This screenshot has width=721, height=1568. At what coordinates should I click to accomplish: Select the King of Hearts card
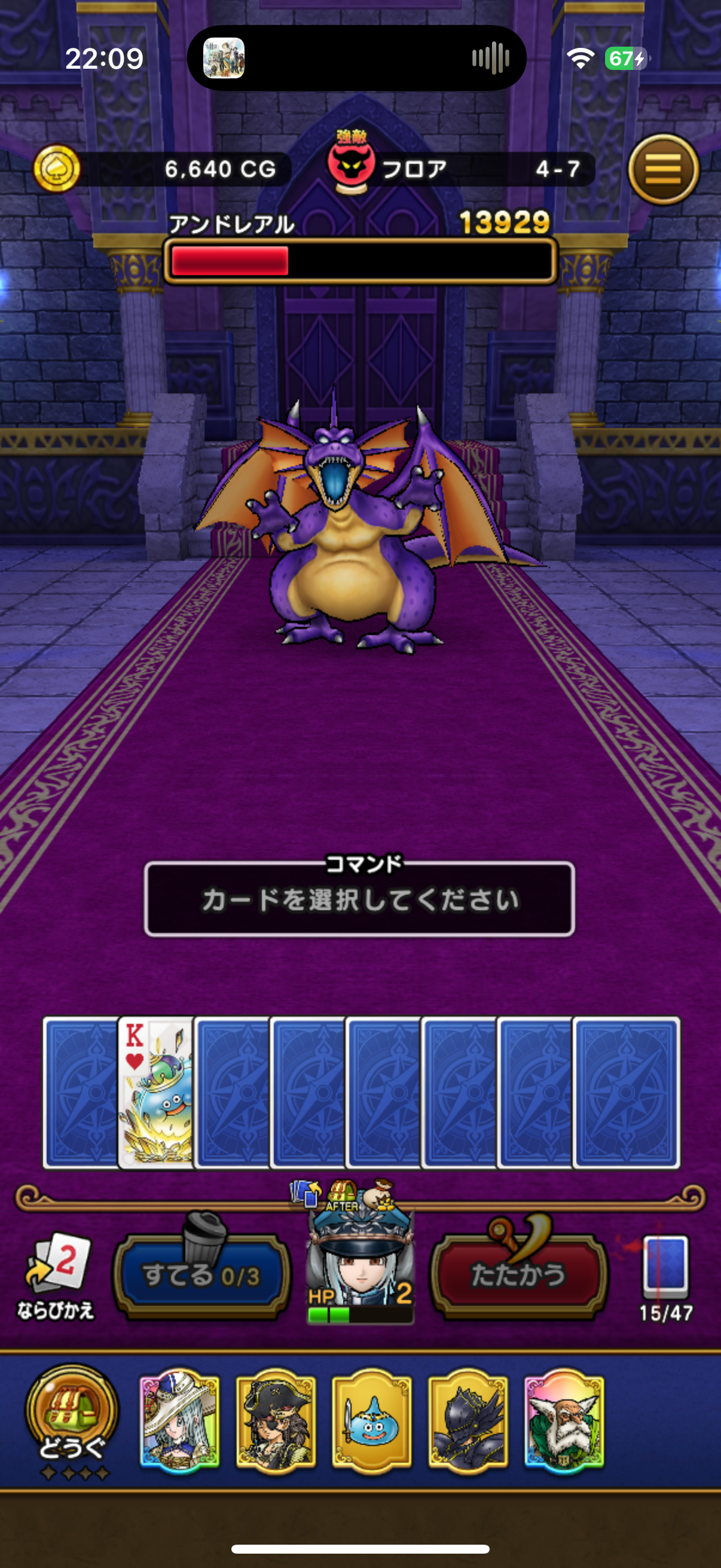click(156, 1093)
